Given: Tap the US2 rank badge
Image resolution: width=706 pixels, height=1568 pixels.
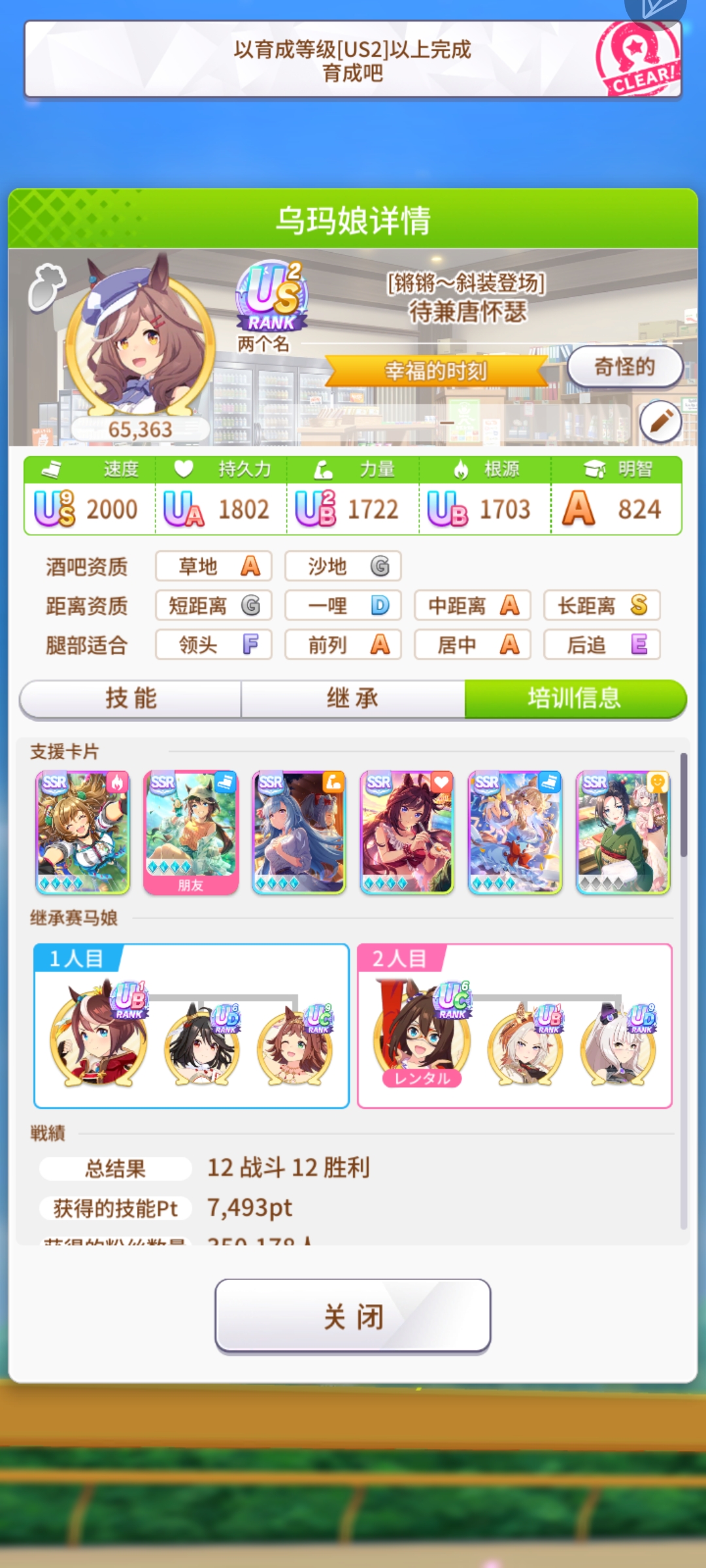Looking at the screenshot, I should (x=271, y=297).
